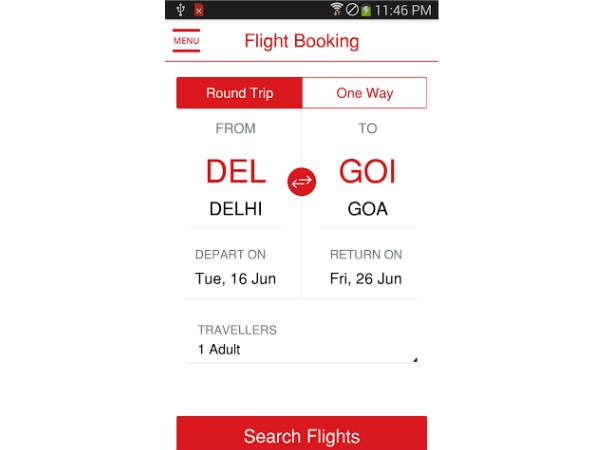Image resolution: width=600 pixels, height=450 pixels.
Task: Tap the Search Flights button
Action: pyautogui.click(x=302, y=434)
